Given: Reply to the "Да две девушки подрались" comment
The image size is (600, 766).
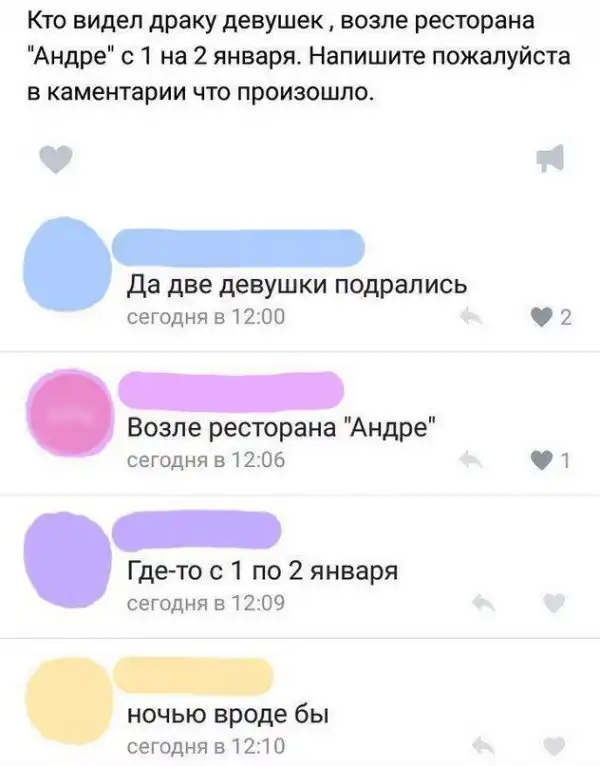Looking at the screenshot, I should [x=471, y=318].
